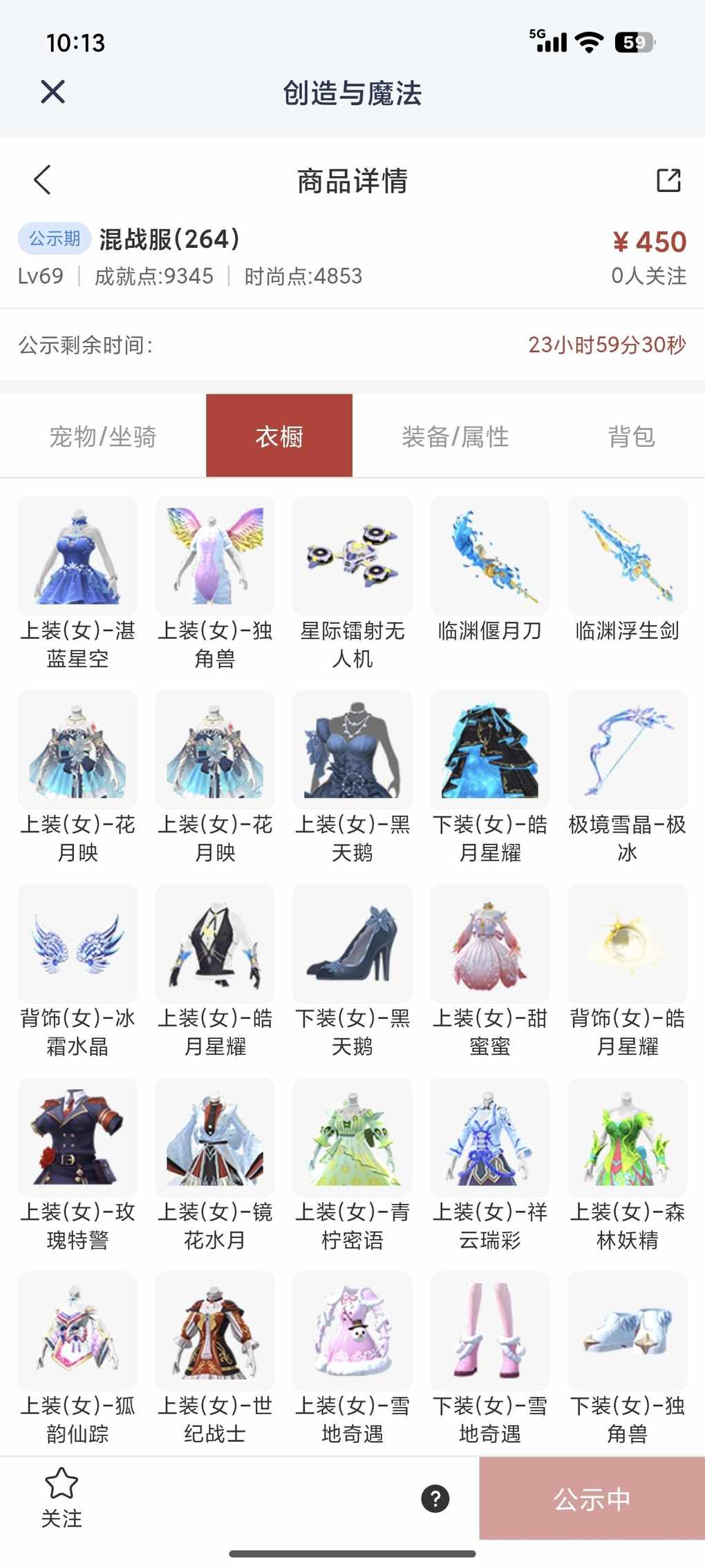Open 上装(女)-玫瑰特警 outfit
This screenshot has width=705, height=1568.
(77, 1137)
